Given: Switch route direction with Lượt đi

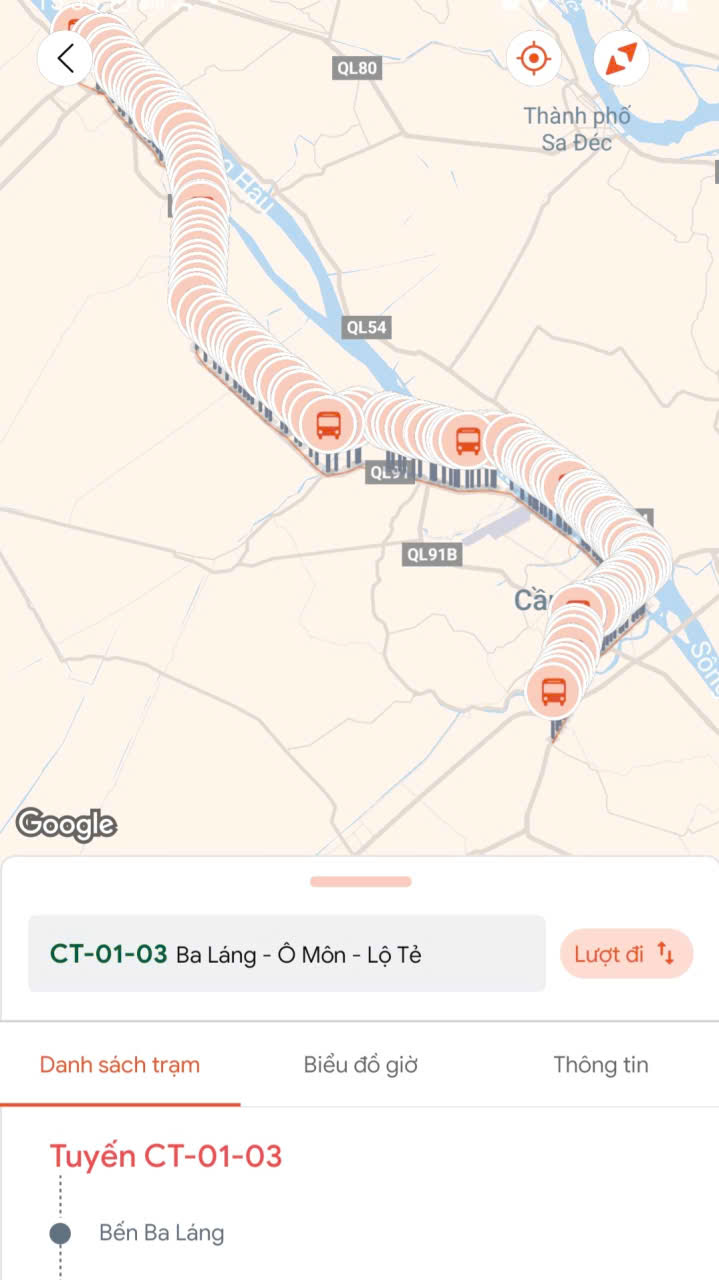Looking at the screenshot, I should tap(626, 954).
